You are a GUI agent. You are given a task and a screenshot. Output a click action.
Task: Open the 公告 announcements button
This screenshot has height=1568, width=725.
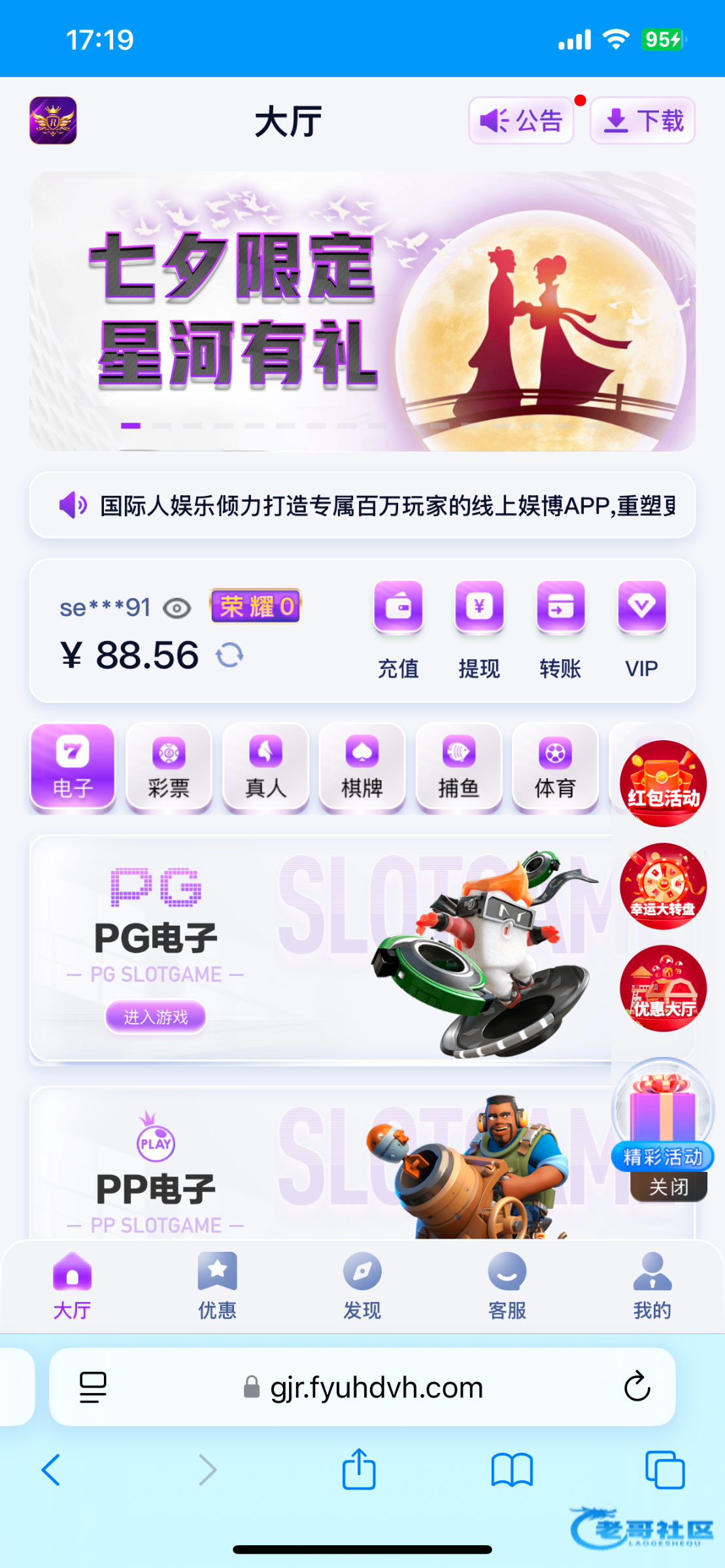[x=521, y=121]
